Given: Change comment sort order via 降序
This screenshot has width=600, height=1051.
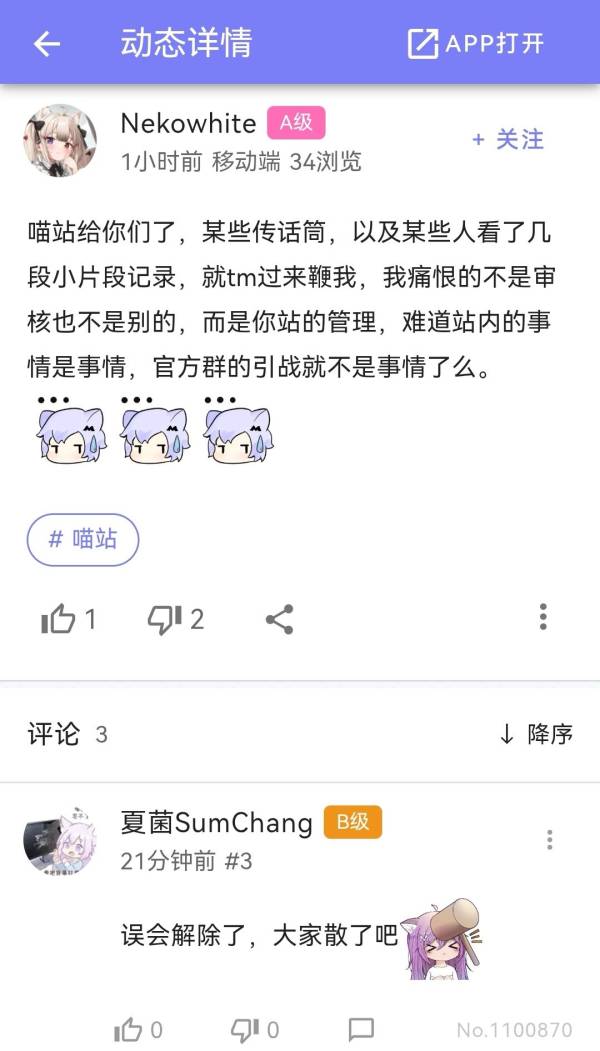Looking at the screenshot, I should [536, 734].
